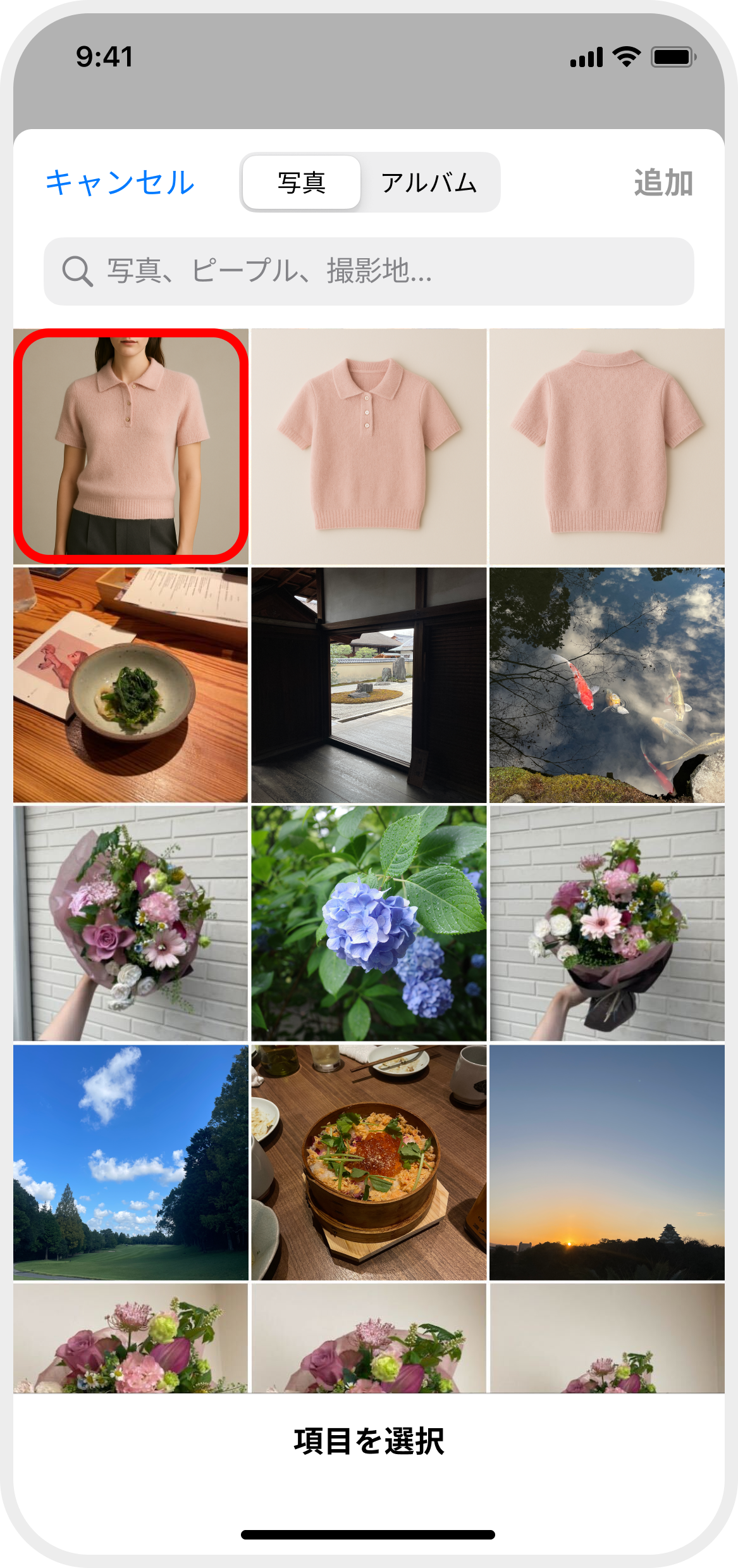Choose the green salad bowl photo
Image resolution: width=738 pixels, height=1568 pixels.
[x=131, y=685]
